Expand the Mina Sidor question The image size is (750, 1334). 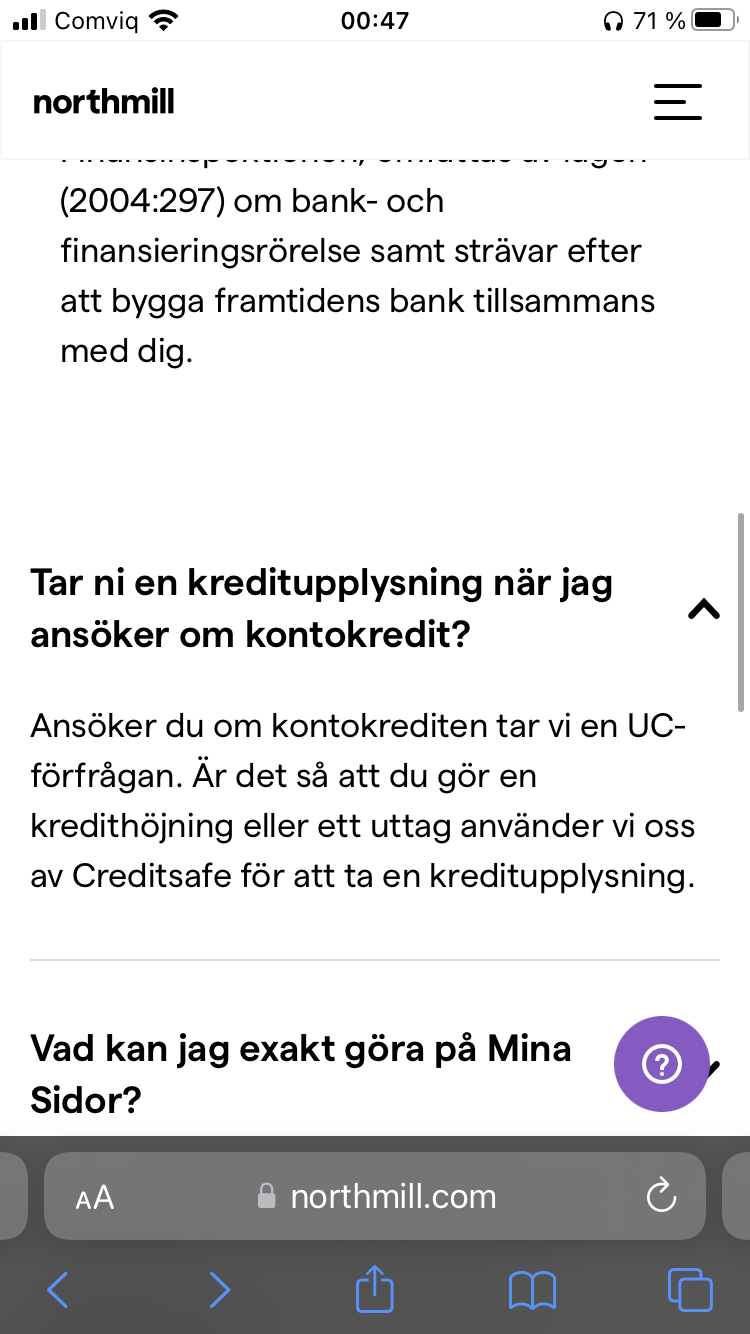(x=300, y=1074)
